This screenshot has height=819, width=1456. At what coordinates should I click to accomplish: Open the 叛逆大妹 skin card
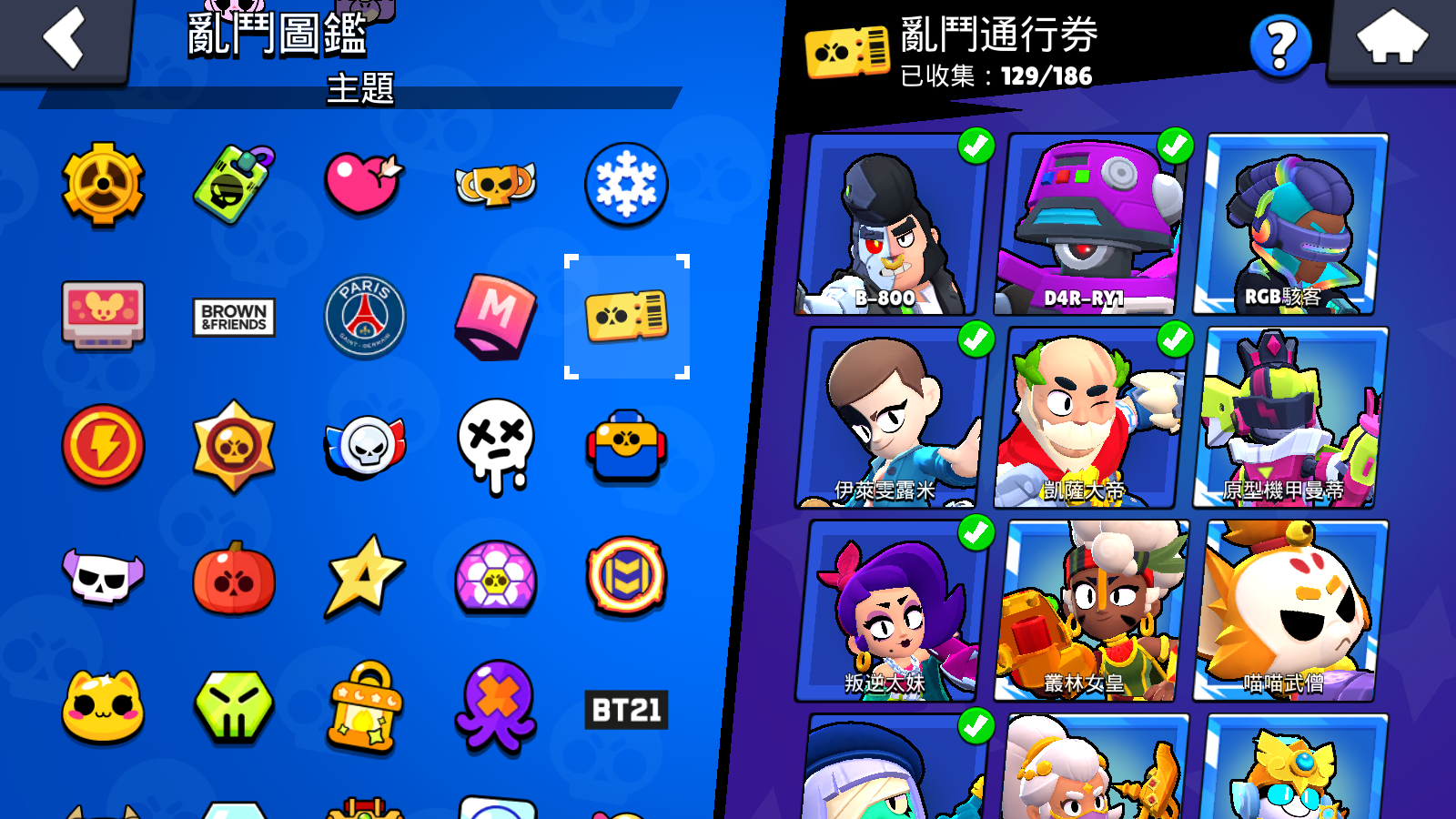(x=892, y=612)
